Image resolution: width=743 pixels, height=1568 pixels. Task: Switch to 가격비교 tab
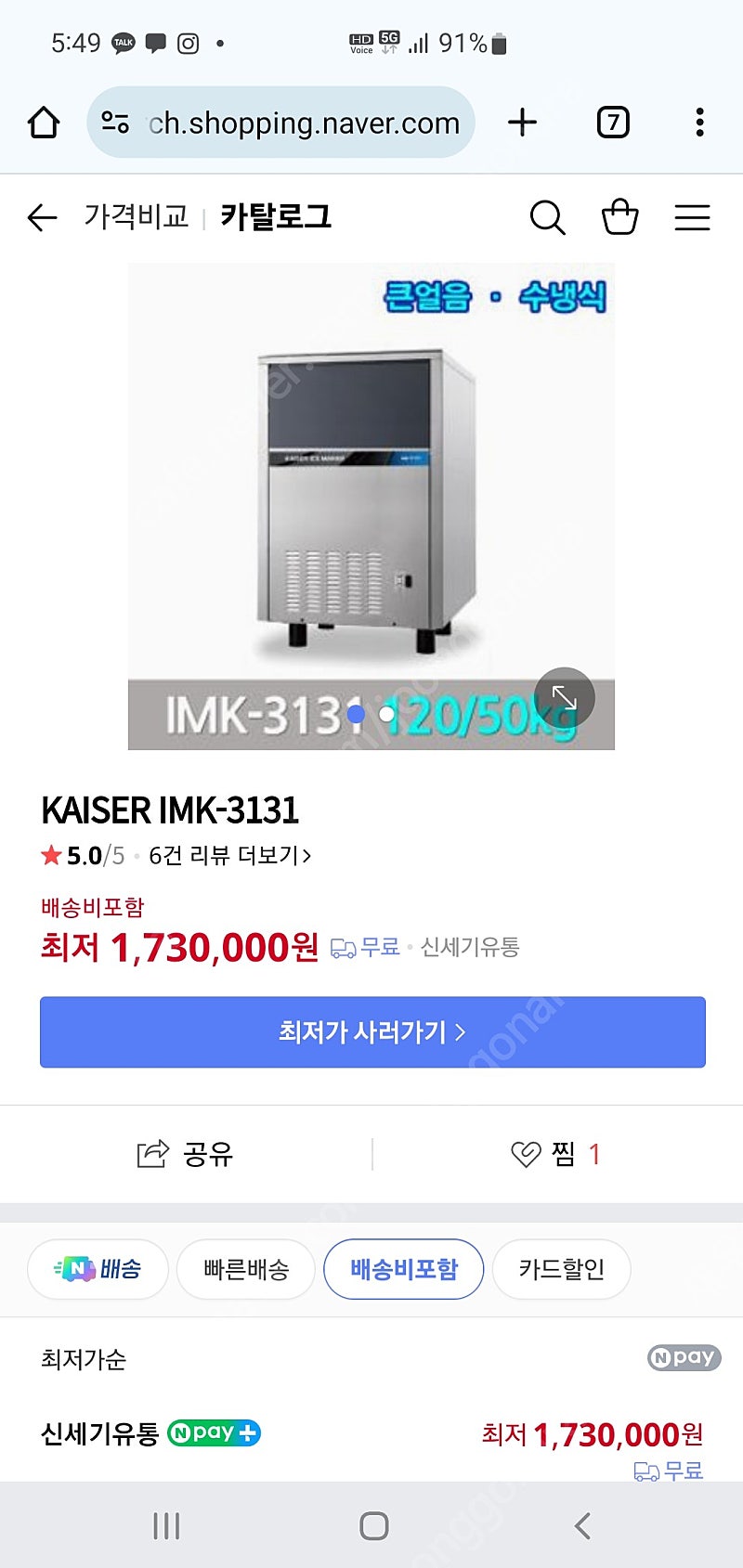point(137,216)
